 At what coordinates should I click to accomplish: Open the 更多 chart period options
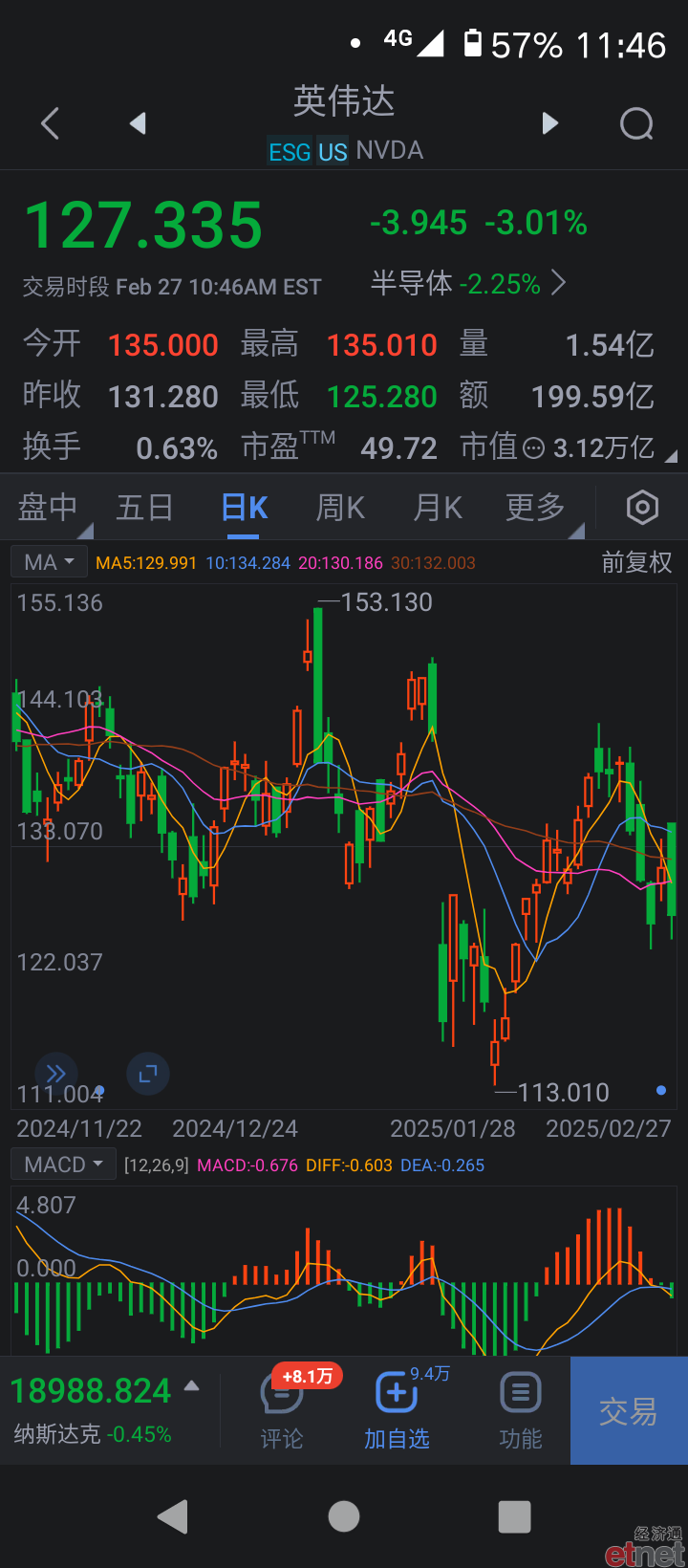pos(535,508)
